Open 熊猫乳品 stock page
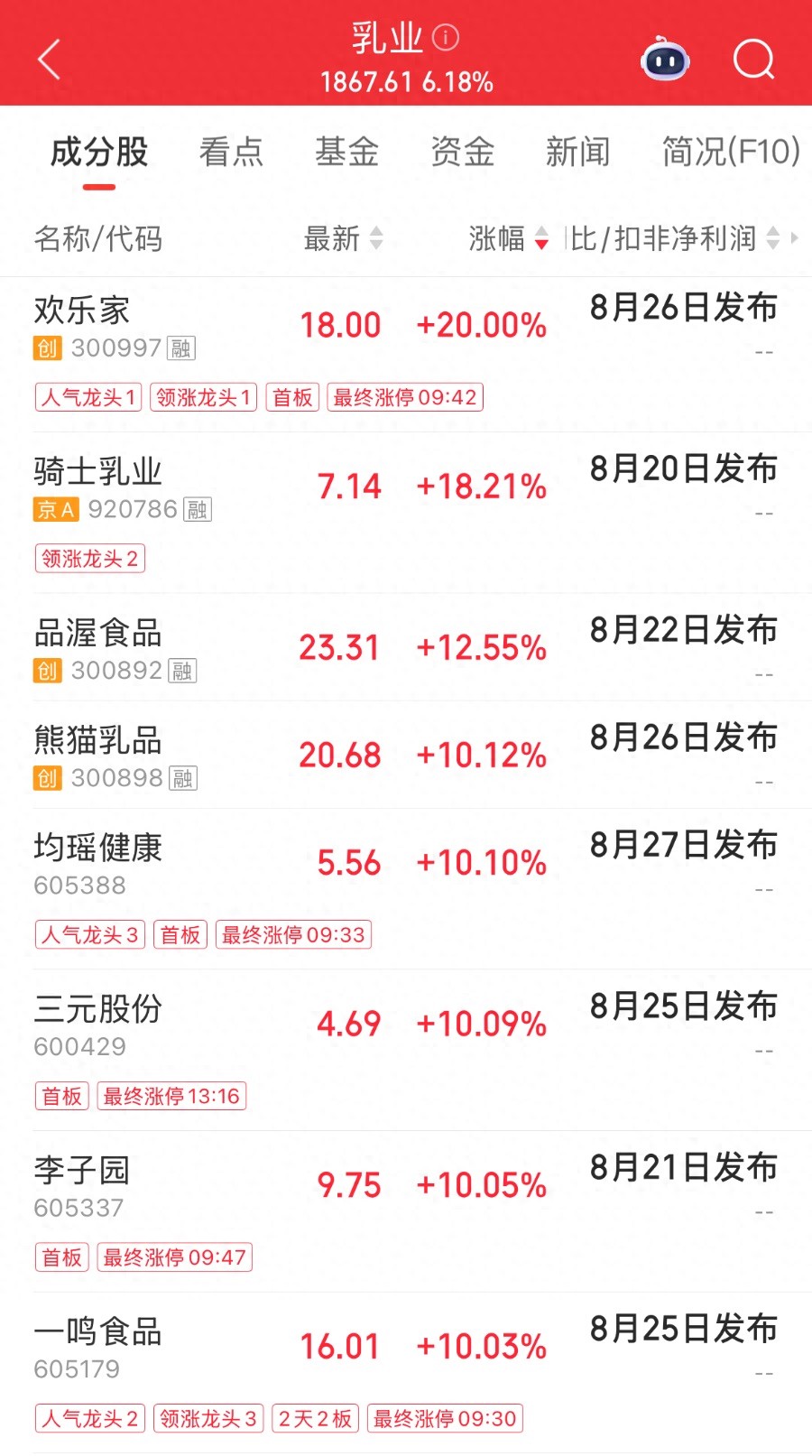Image resolution: width=812 pixels, height=1456 pixels. pyautogui.click(x=406, y=755)
